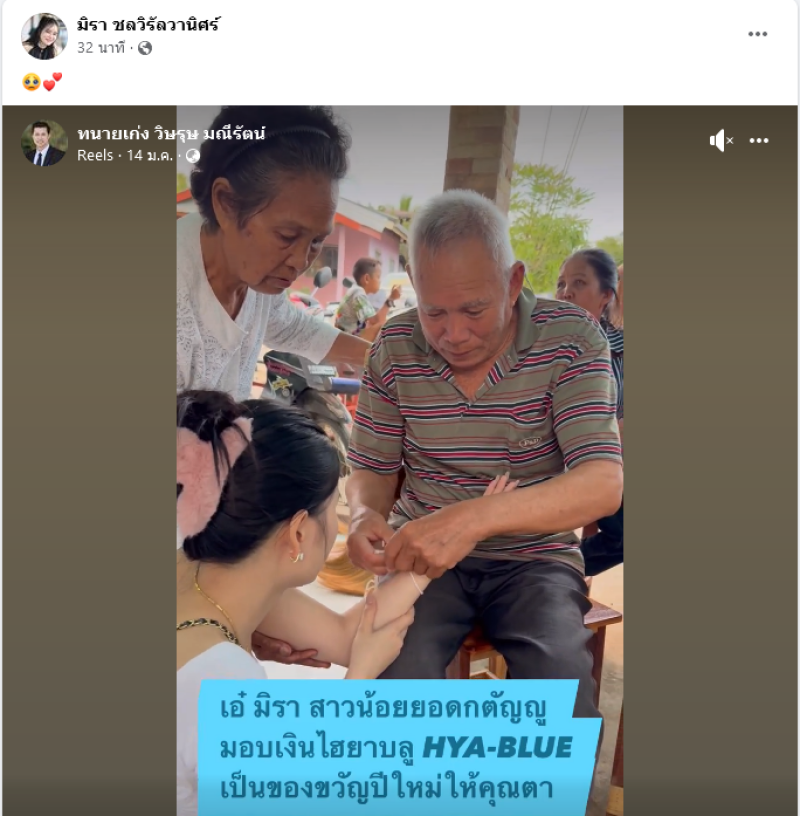800x816 pixels.
Task: Open the reel's three-dot options menu
Action: pos(759,141)
